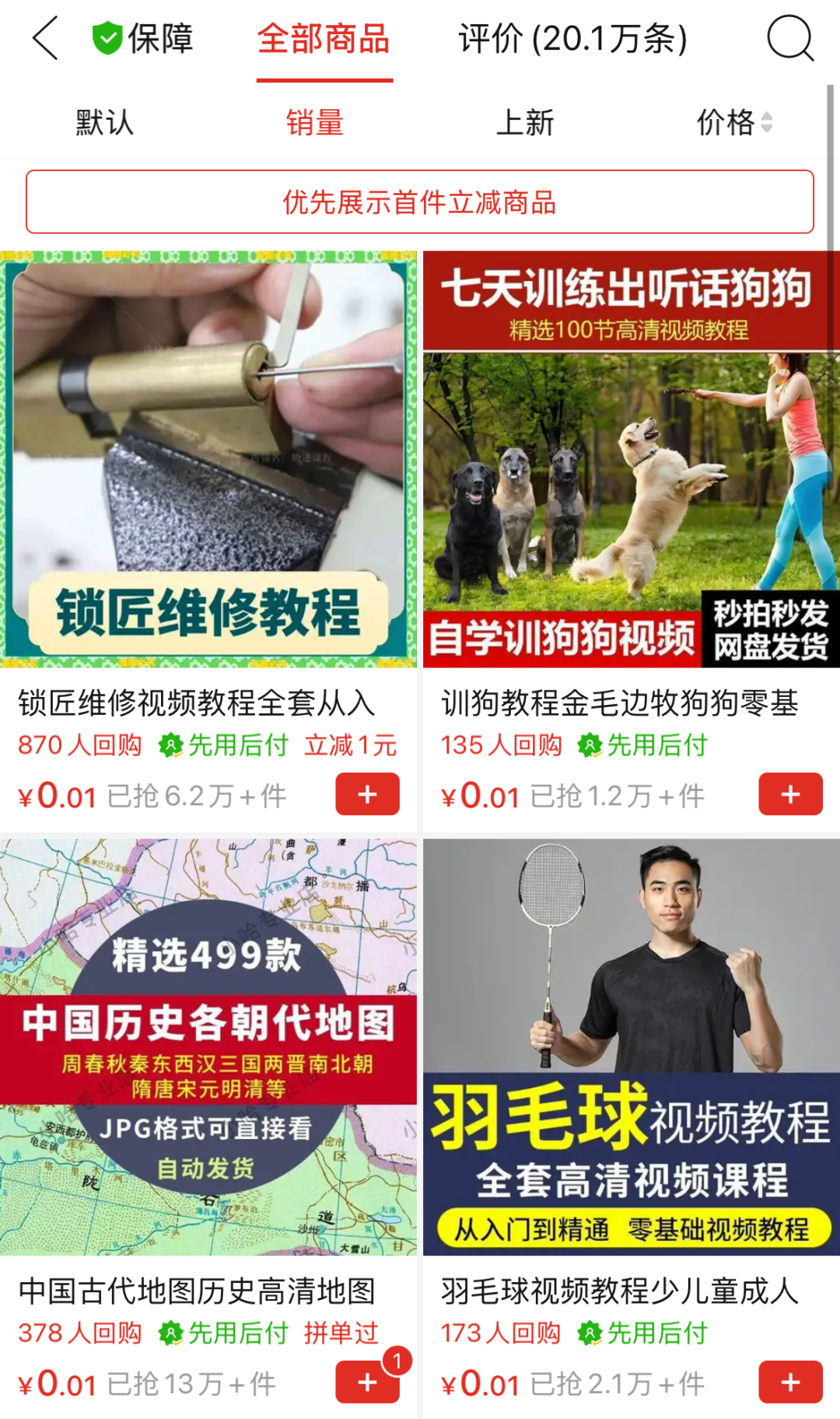Screen dimensions: 840x1419
Task: Select the 全部商品 tab
Action: (x=324, y=38)
